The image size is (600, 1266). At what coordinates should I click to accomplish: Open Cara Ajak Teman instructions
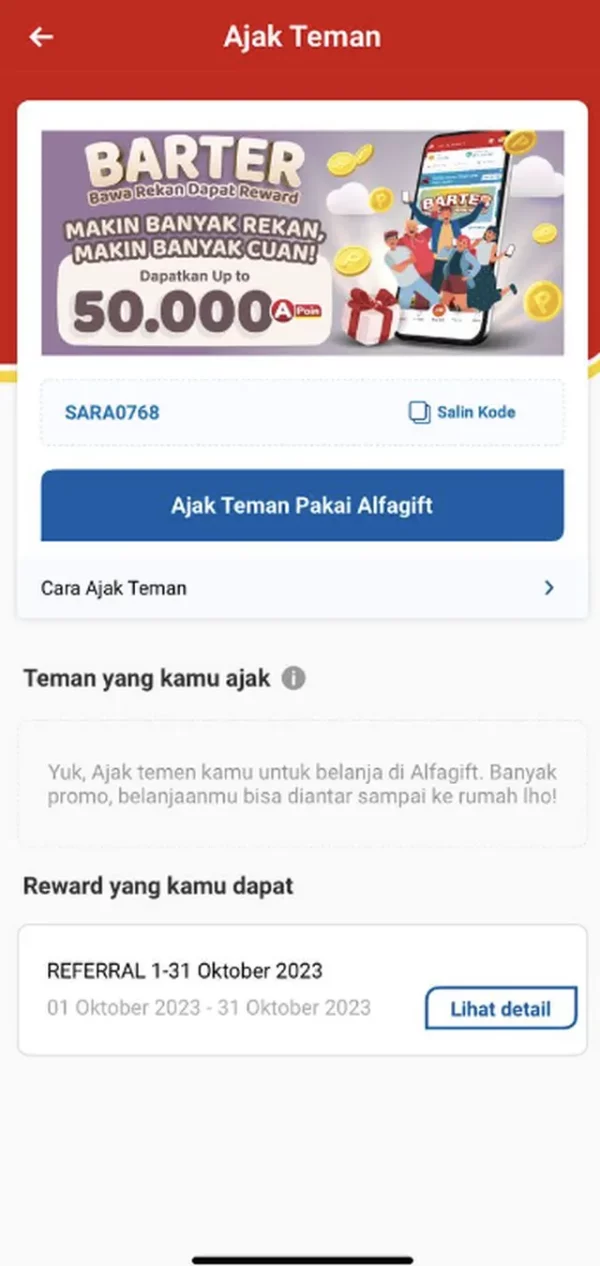300,588
